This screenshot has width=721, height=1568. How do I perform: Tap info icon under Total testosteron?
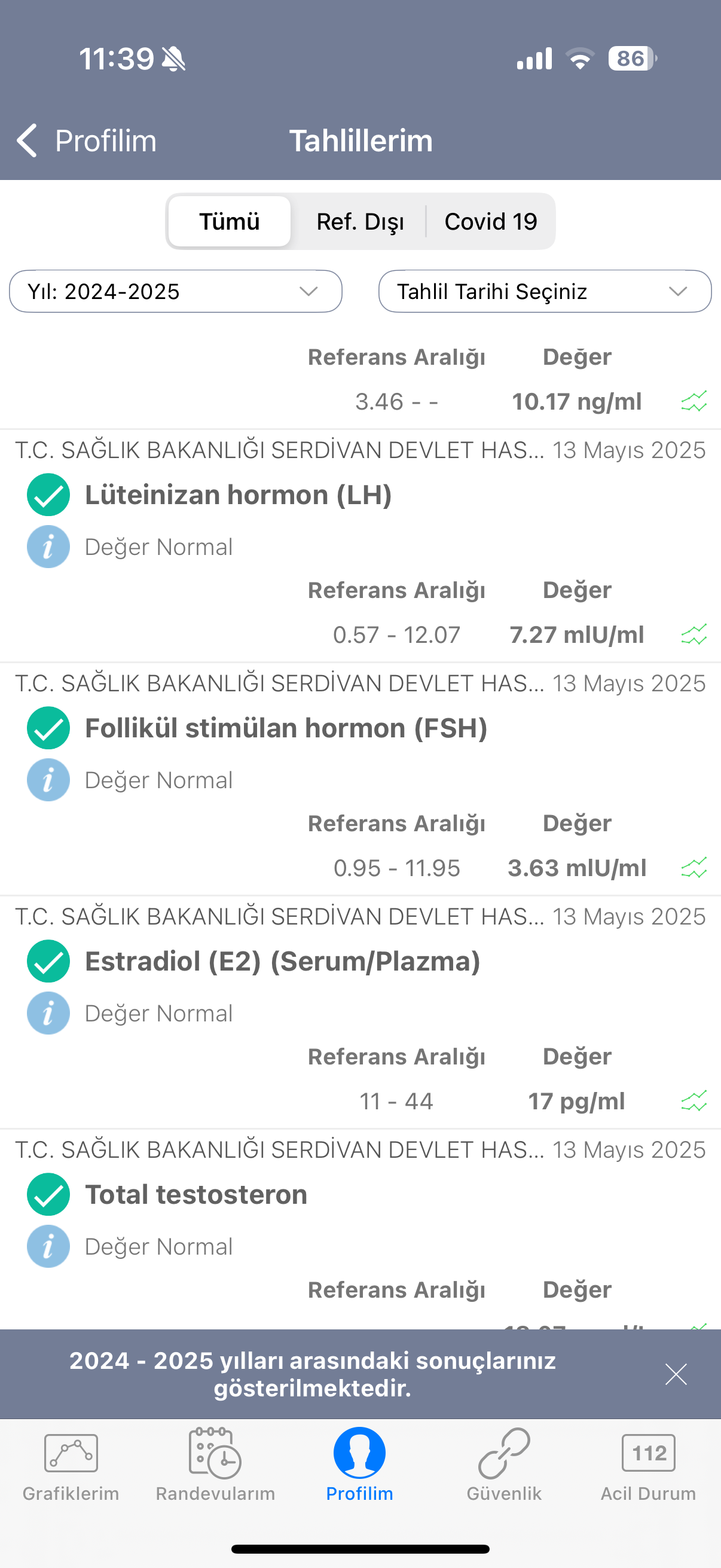click(x=48, y=1246)
